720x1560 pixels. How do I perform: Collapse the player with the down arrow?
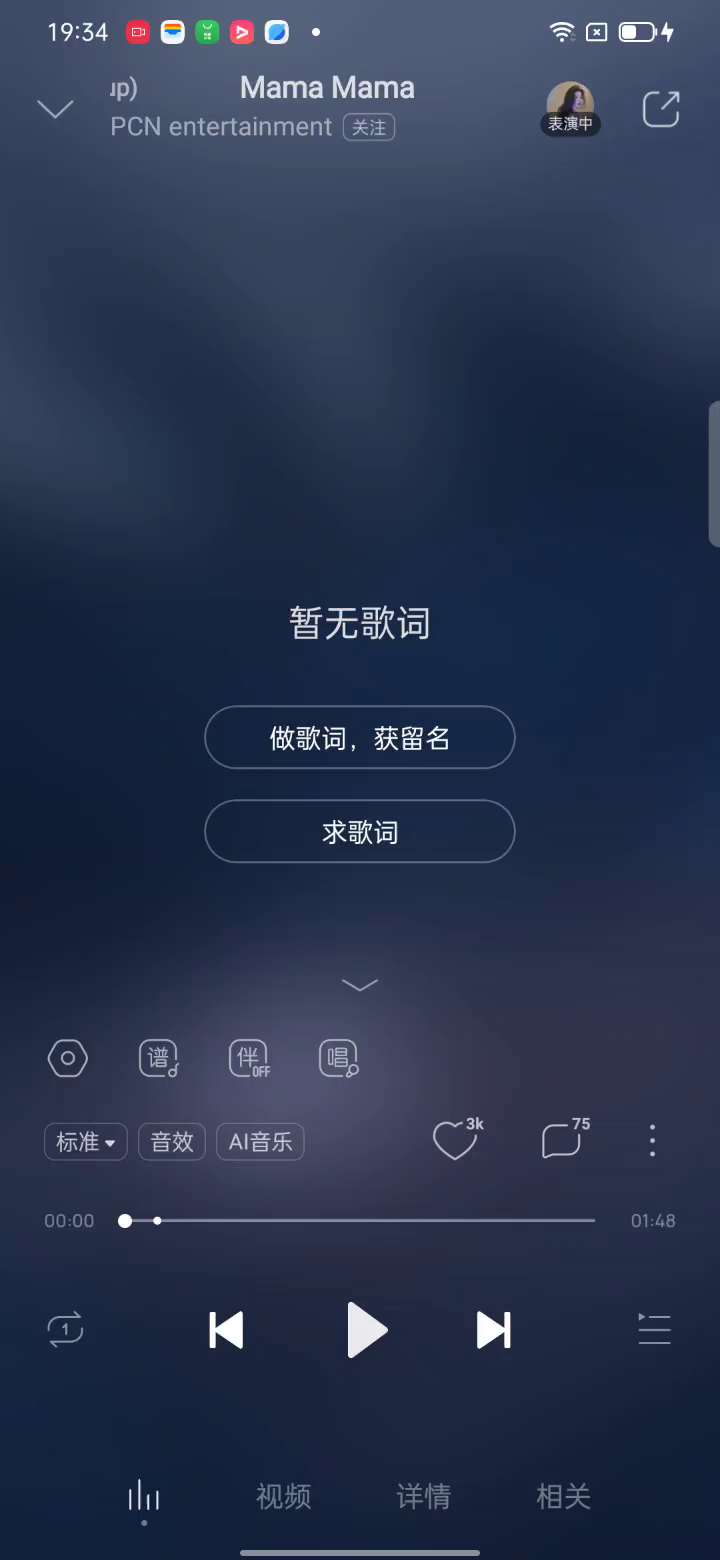55,109
